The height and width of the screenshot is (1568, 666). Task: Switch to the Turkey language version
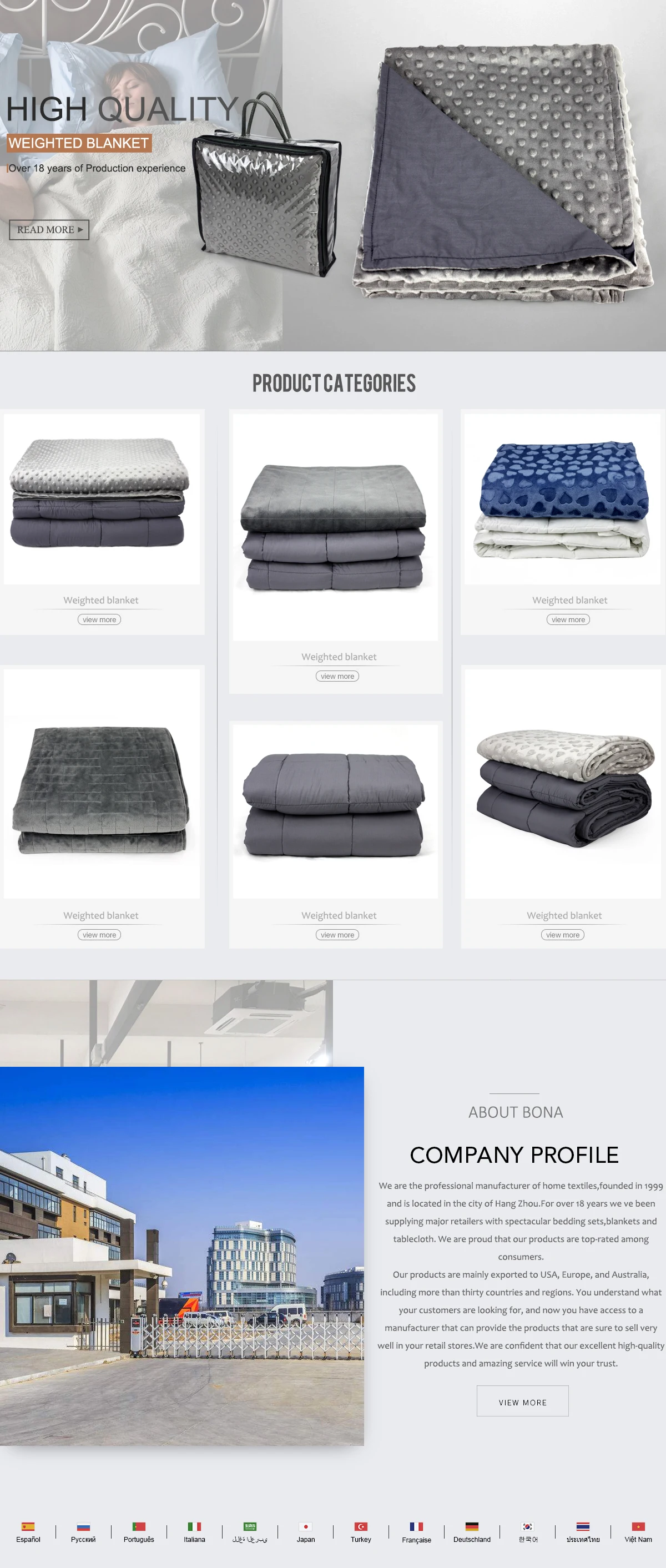(x=361, y=1532)
